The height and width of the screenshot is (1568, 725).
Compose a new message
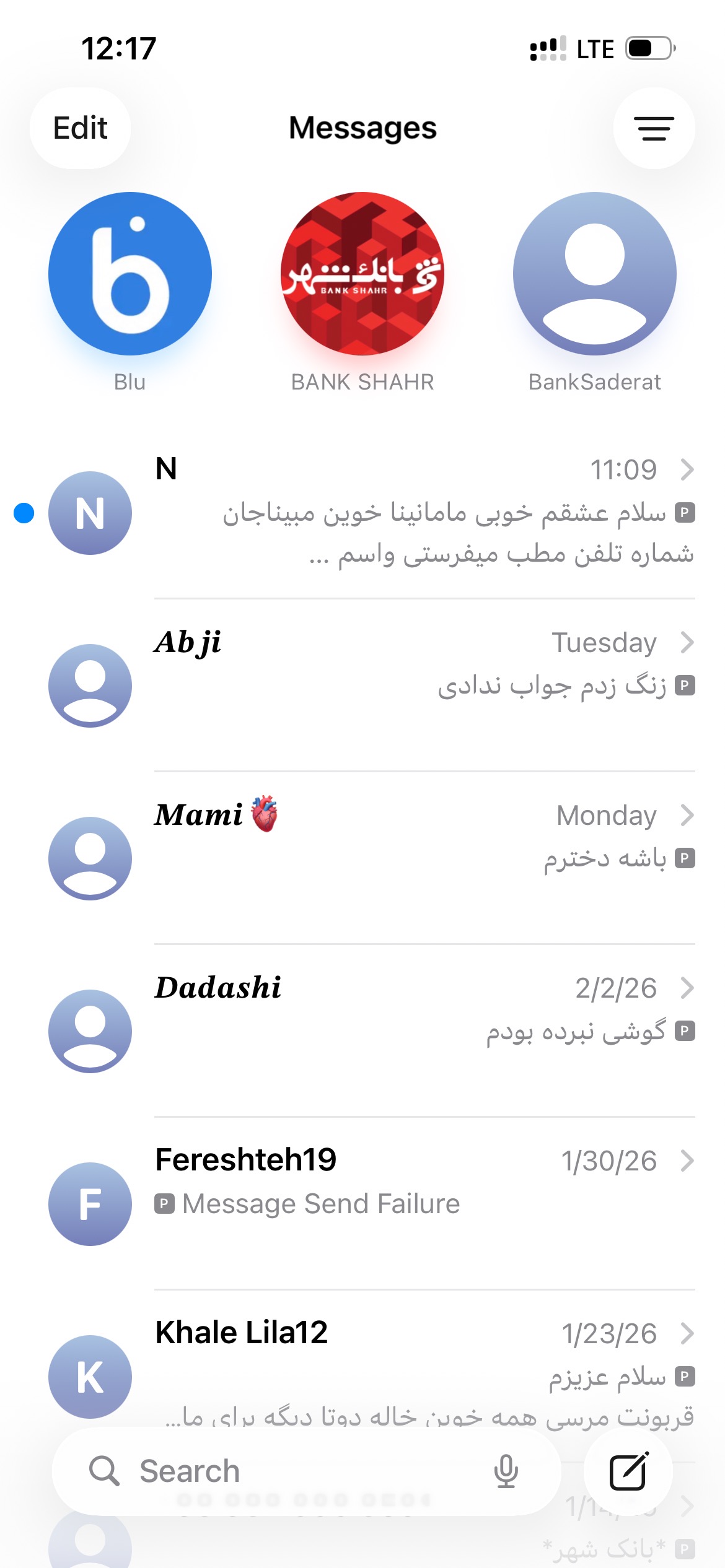(x=628, y=1471)
